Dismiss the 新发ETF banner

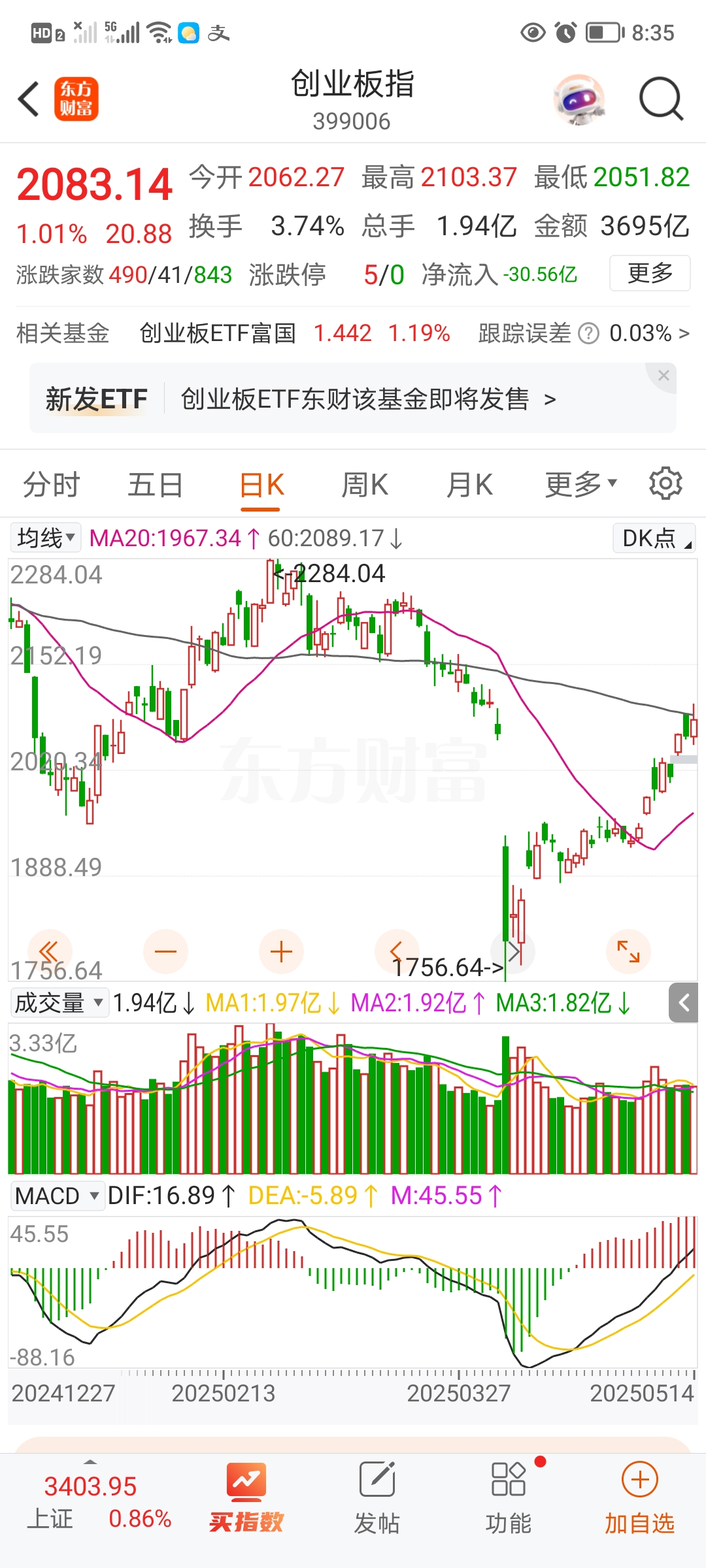pos(664,376)
